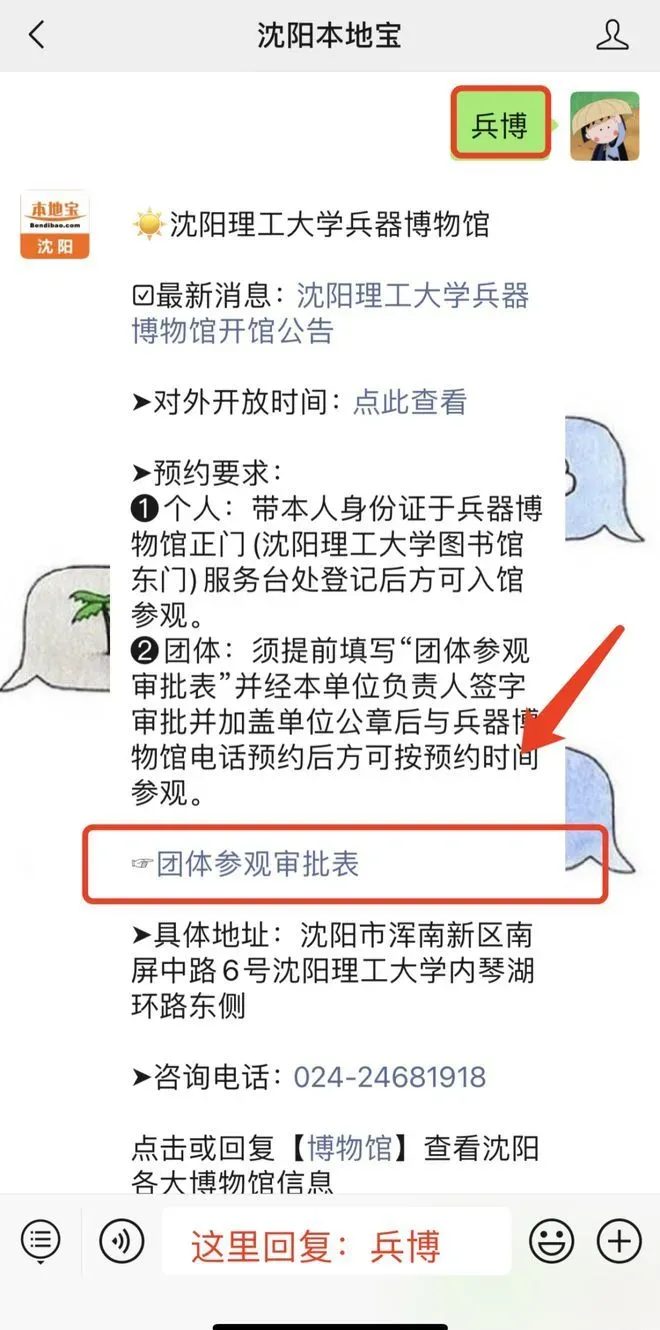
Task: Open the emoji picker
Action: click(551, 1241)
